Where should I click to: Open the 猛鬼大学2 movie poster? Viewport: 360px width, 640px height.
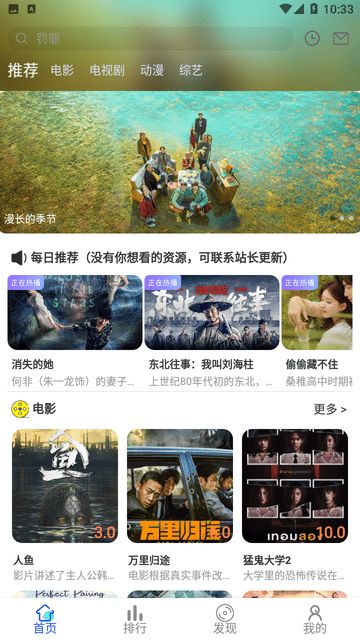(295, 486)
